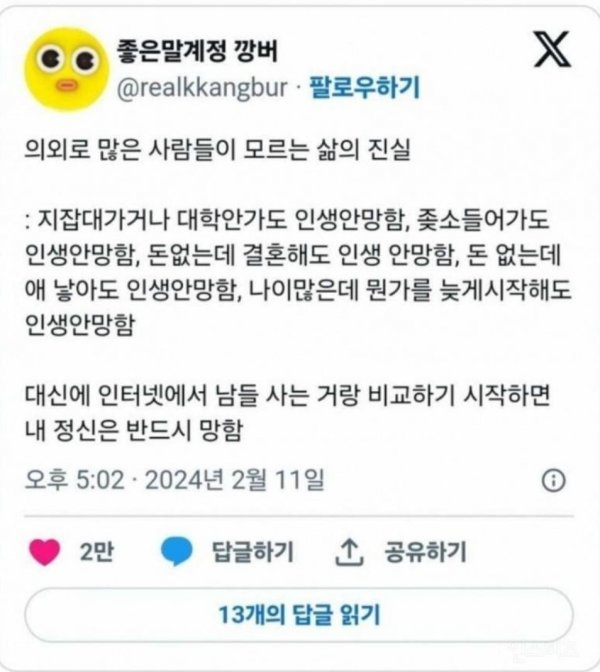Open the tweet on X via logo
This screenshot has width=600, height=672.
(x=552, y=52)
